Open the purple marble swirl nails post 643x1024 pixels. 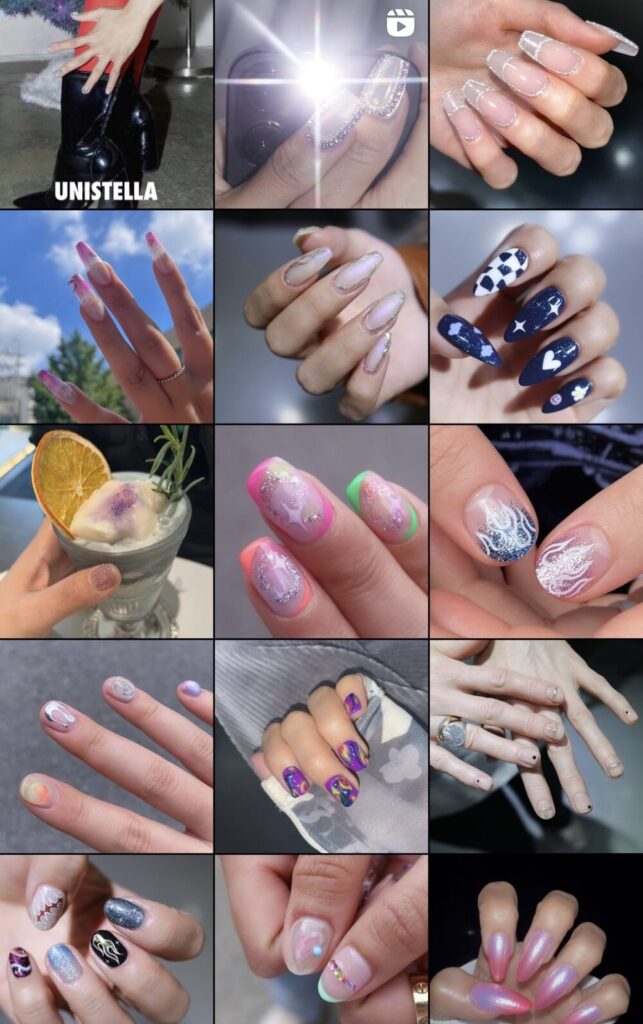click(321, 746)
